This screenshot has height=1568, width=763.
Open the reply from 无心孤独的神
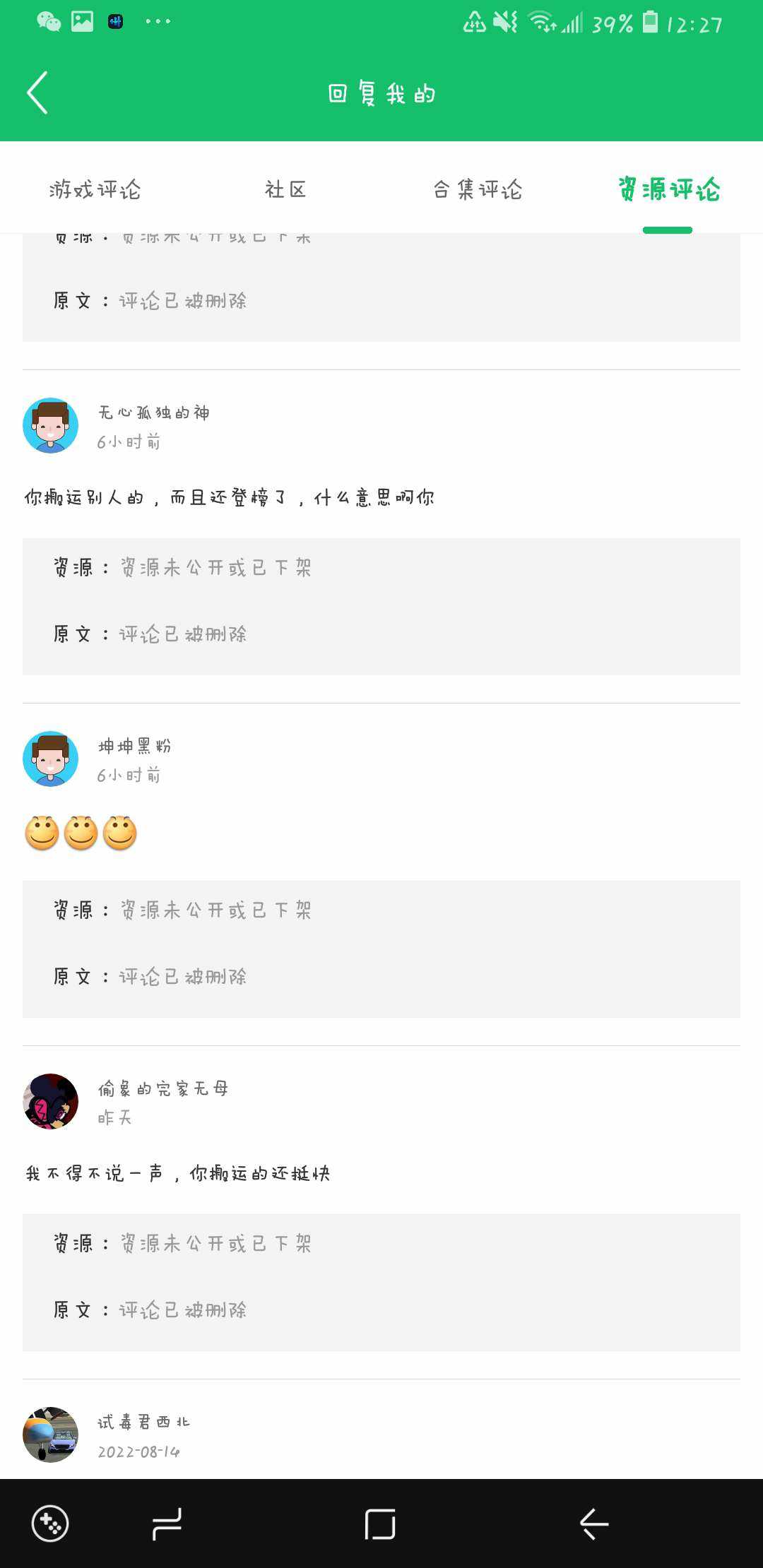(229, 498)
